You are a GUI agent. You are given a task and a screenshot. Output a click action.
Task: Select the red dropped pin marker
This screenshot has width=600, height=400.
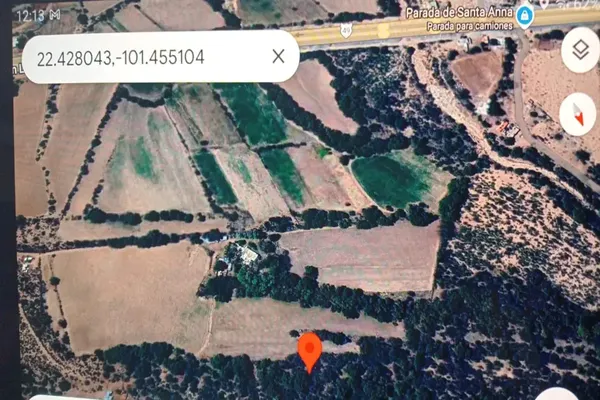(310, 350)
